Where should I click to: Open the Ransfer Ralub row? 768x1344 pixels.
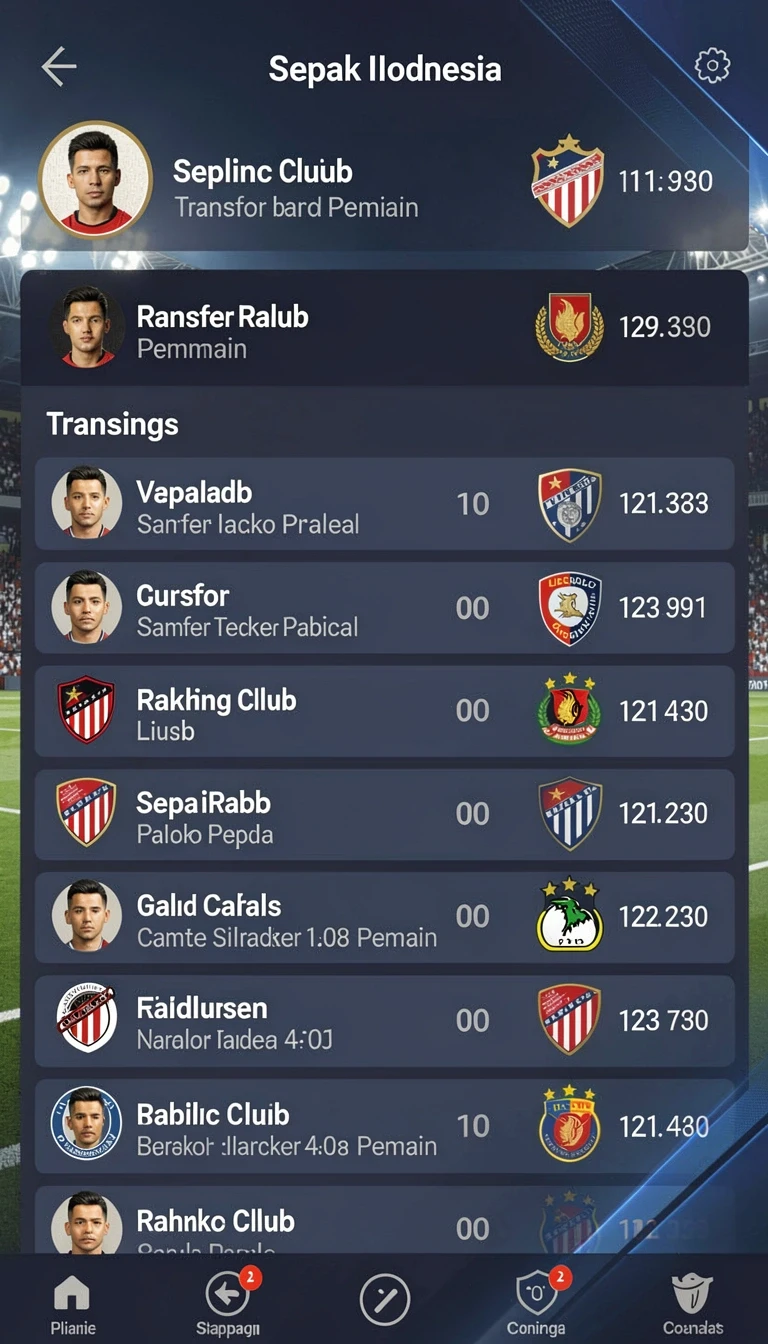(384, 329)
